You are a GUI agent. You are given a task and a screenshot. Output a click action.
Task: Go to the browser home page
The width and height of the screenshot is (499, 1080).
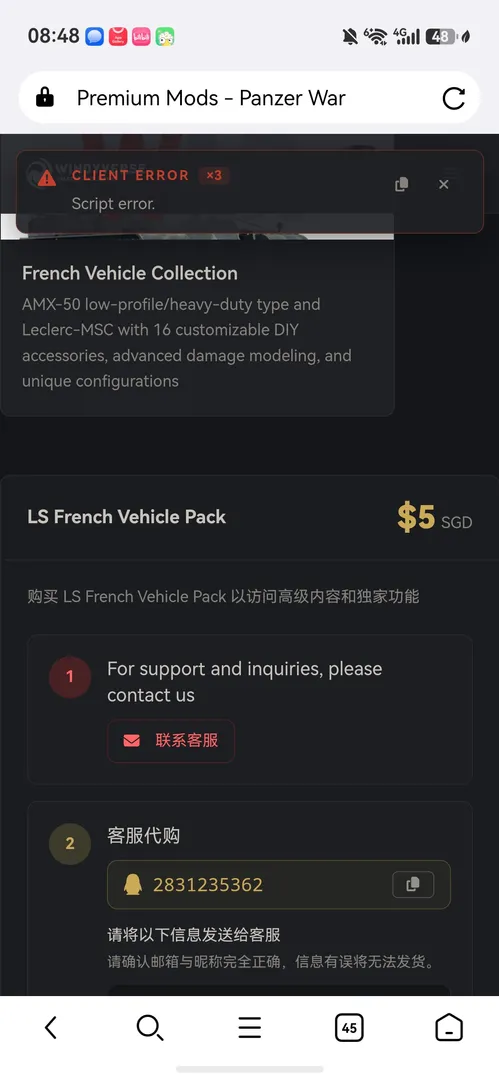pyautogui.click(x=449, y=1028)
